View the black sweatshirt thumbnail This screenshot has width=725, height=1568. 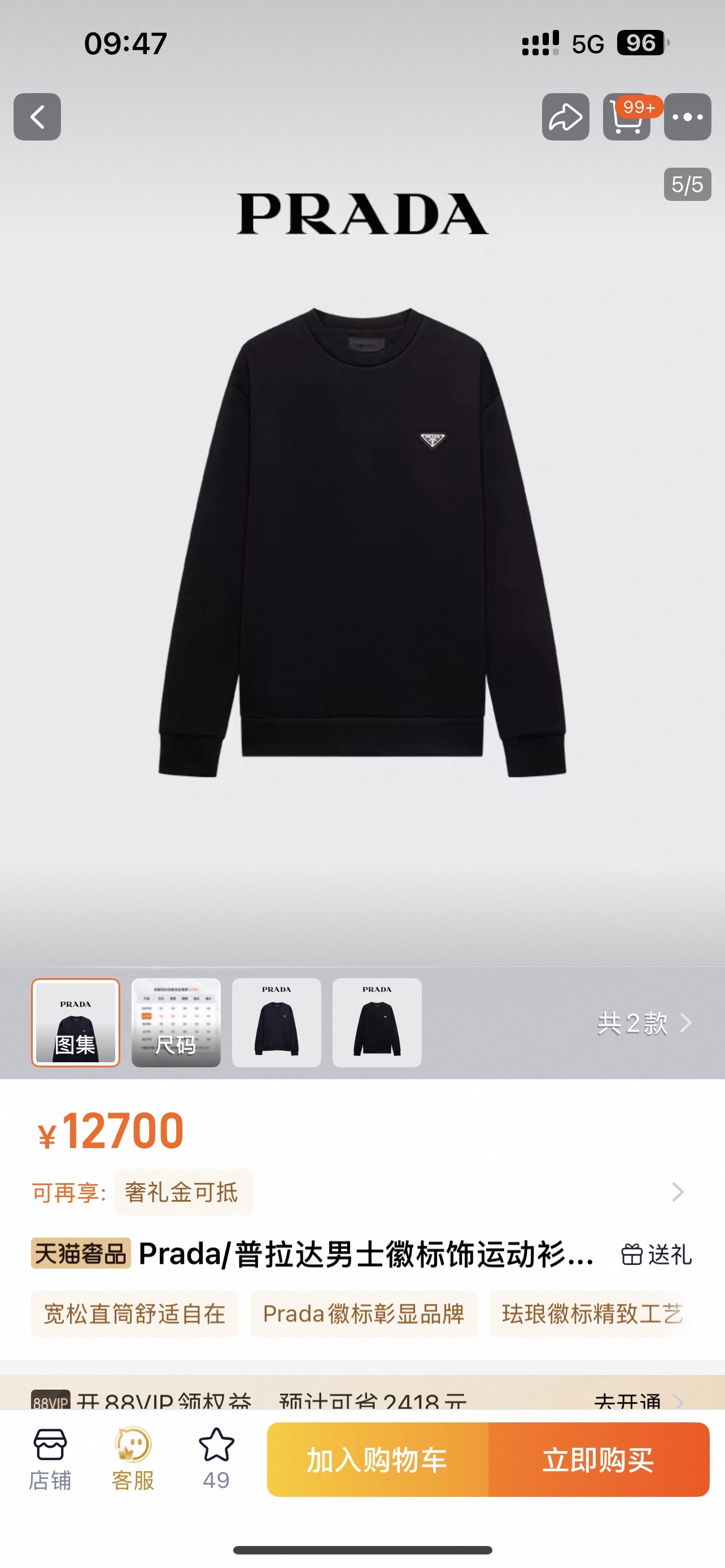coord(377,1023)
